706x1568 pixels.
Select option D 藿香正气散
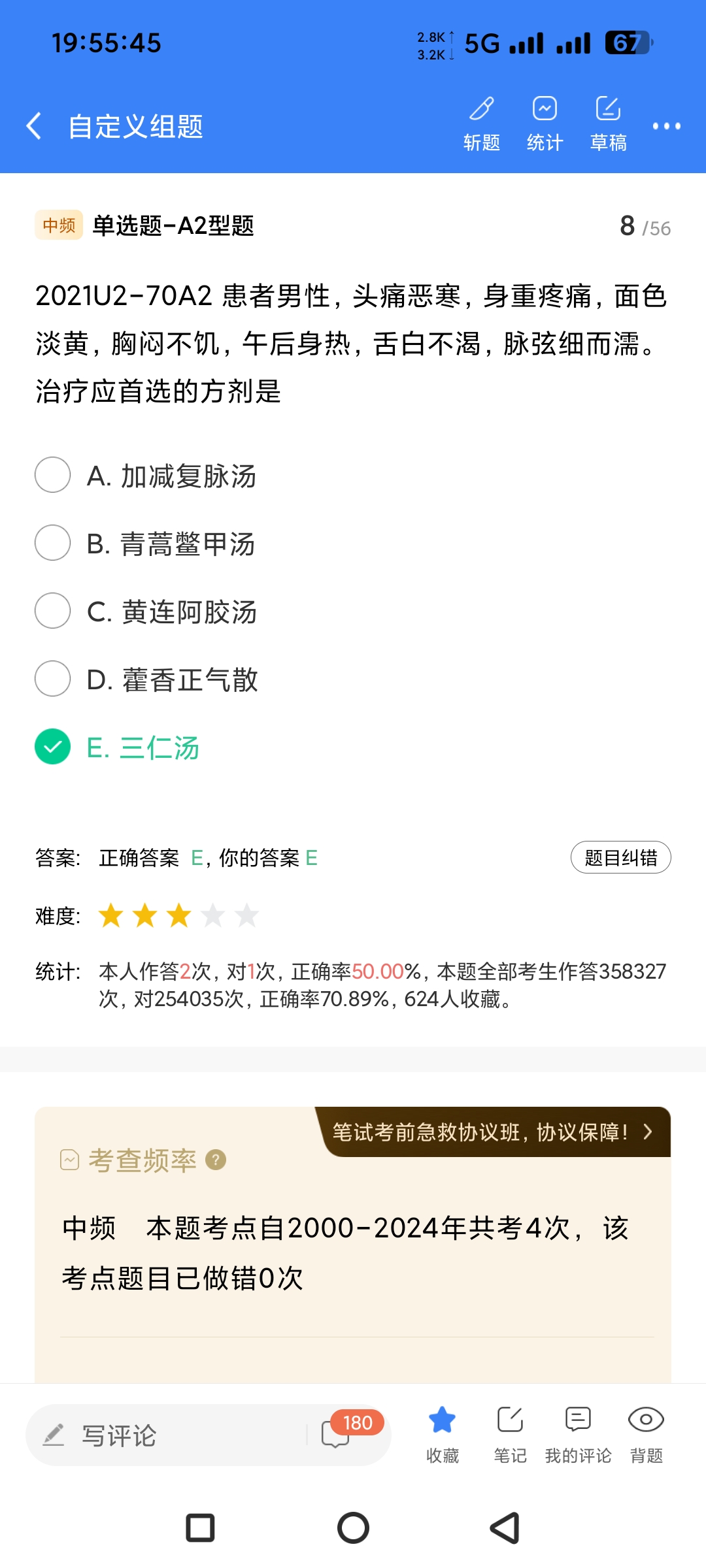pyautogui.click(x=53, y=679)
